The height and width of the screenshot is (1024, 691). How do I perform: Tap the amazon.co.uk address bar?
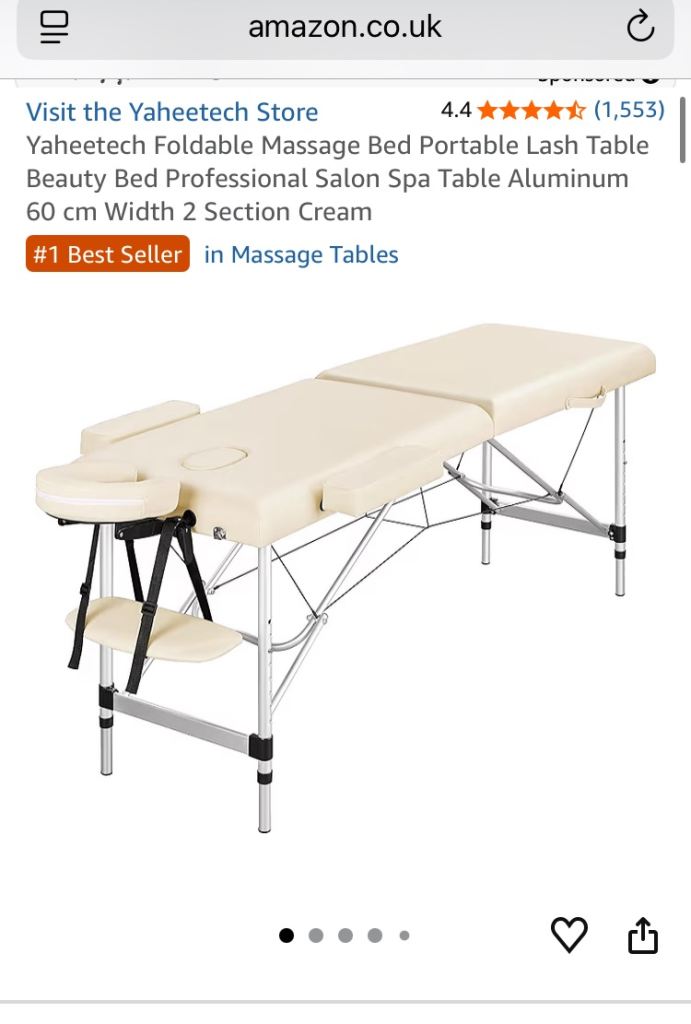coord(345,27)
